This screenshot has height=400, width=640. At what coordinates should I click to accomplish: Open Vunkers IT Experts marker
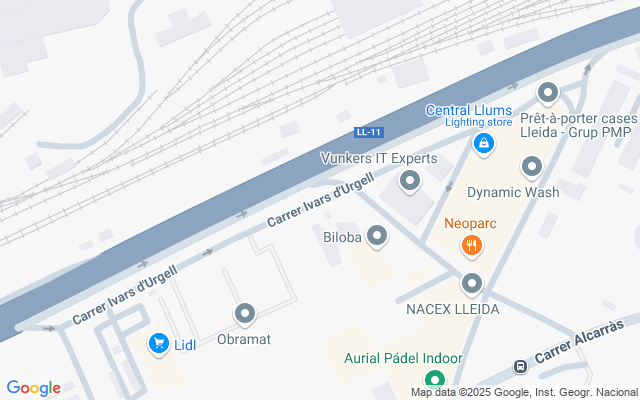click(x=410, y=181)
